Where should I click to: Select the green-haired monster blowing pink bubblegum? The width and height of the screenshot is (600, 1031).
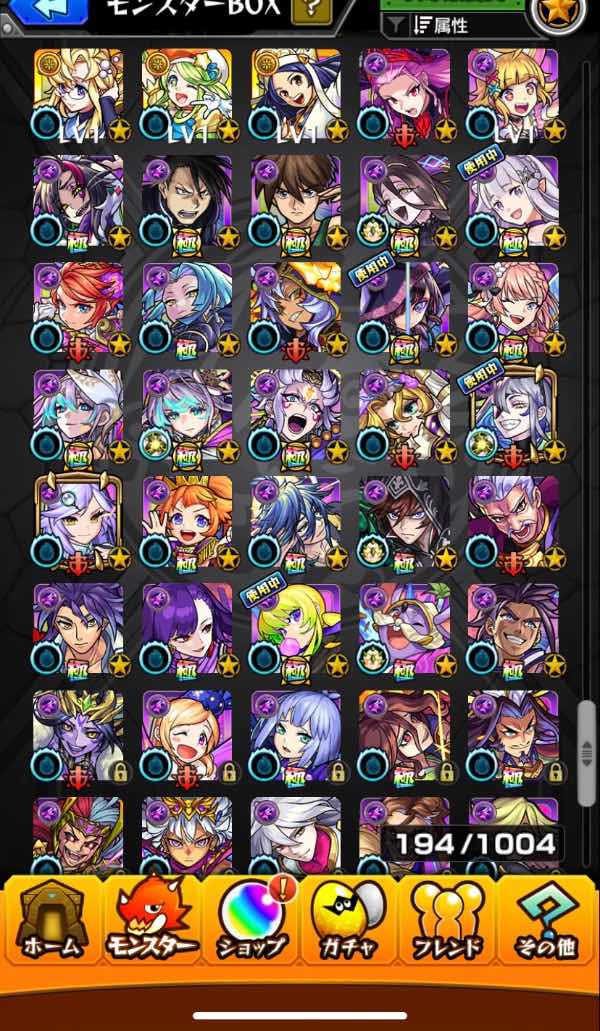coord(295,628)
